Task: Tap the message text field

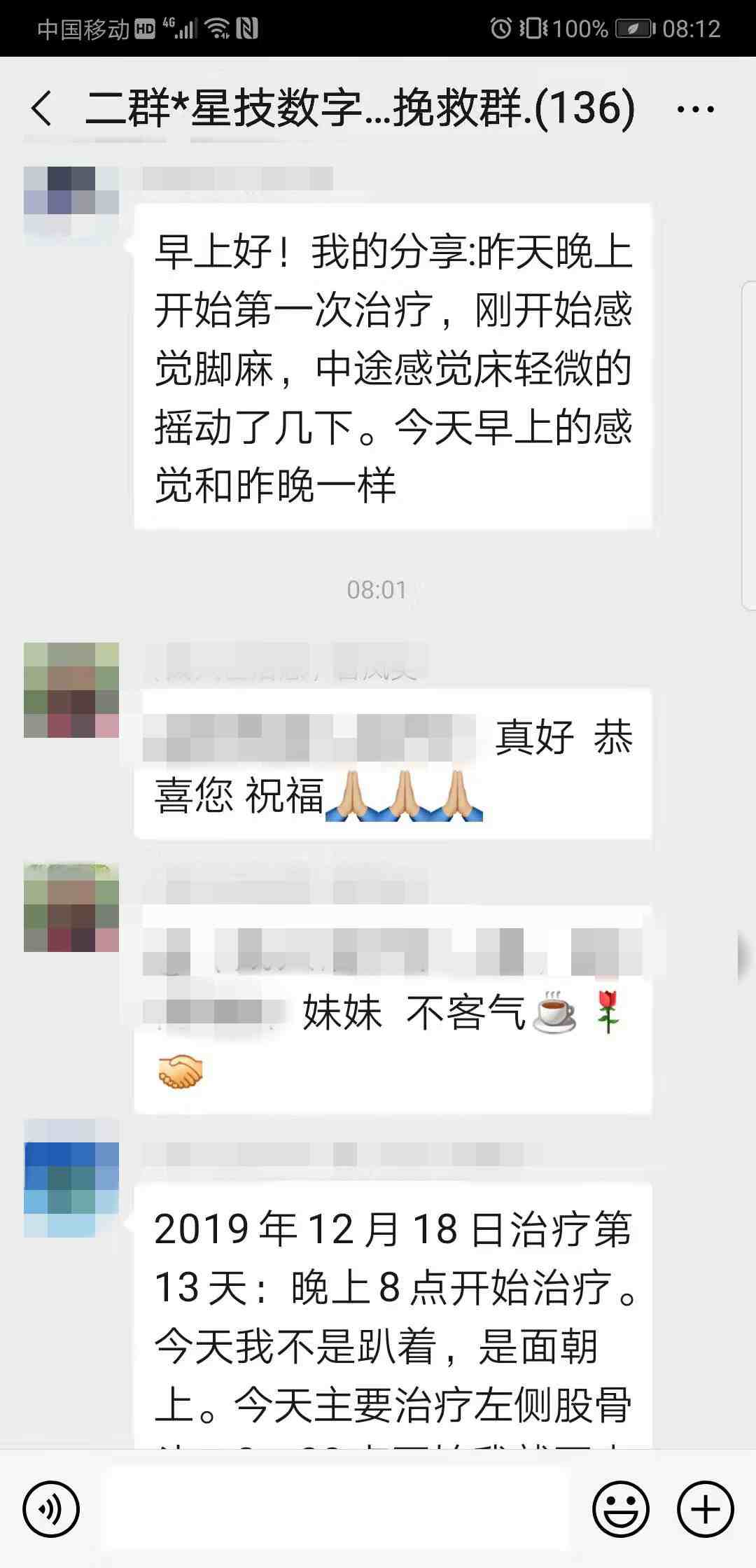Action: [x=336, y=1509]
